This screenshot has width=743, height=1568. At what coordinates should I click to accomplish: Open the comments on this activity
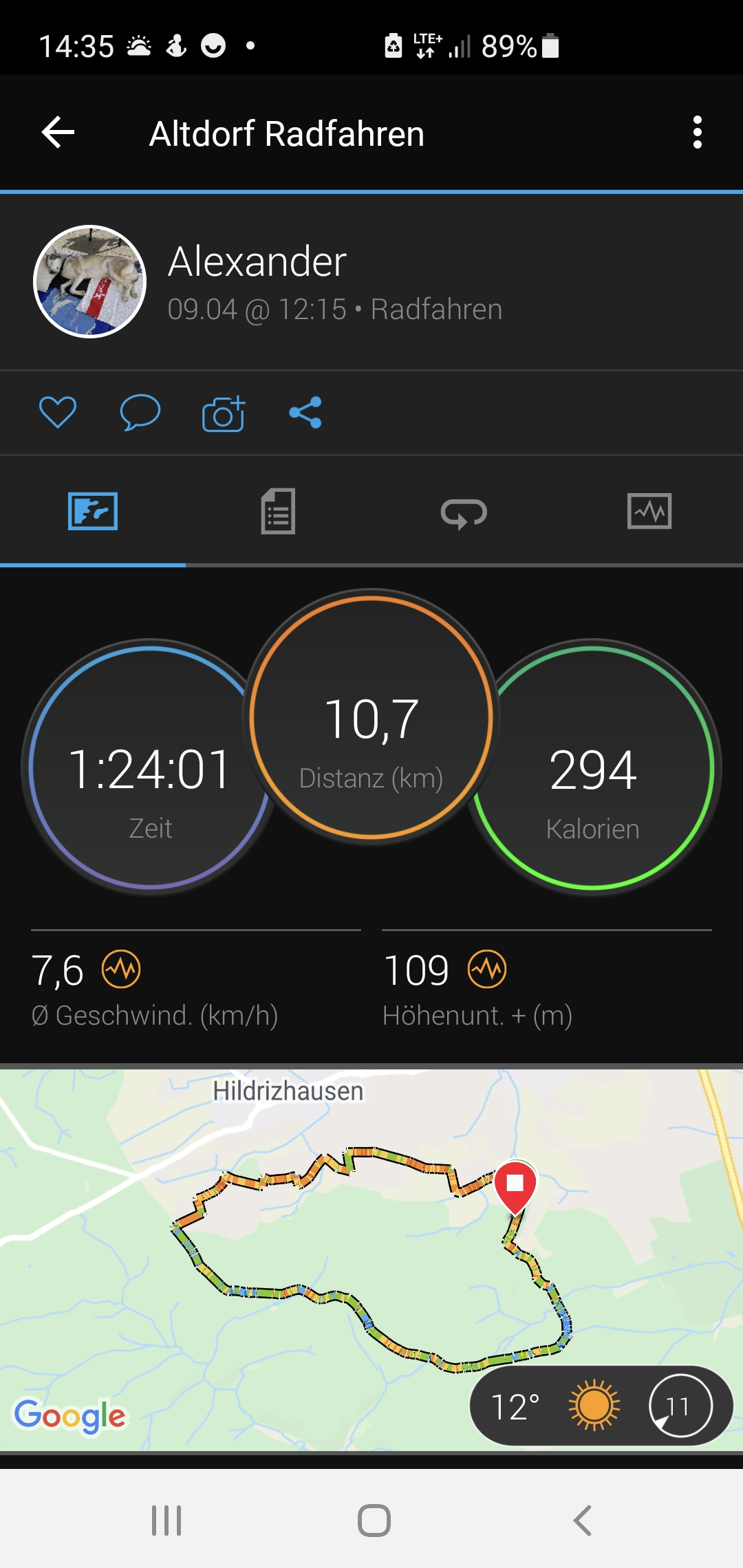140,413
